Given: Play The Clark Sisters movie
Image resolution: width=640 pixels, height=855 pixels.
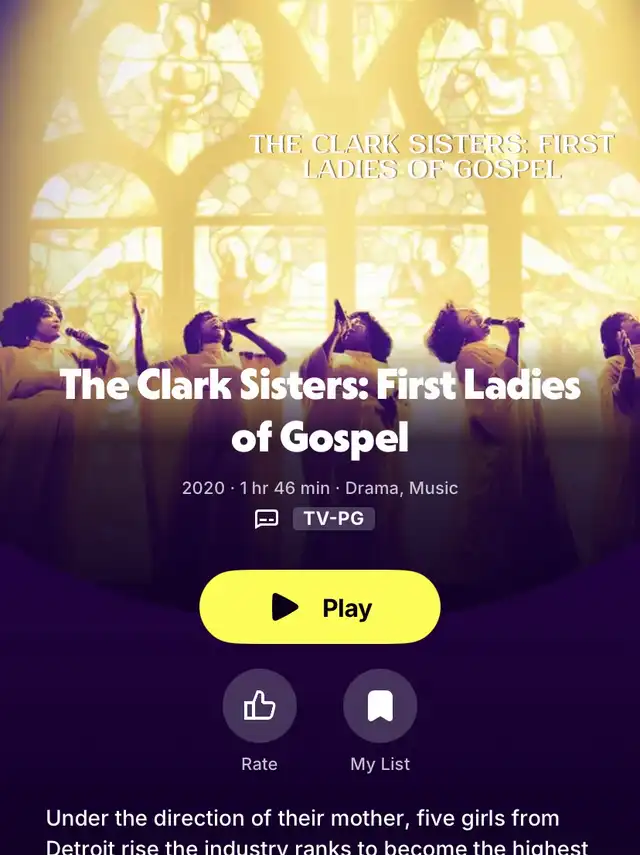Looking at the screenshot, I should point(320,607).
